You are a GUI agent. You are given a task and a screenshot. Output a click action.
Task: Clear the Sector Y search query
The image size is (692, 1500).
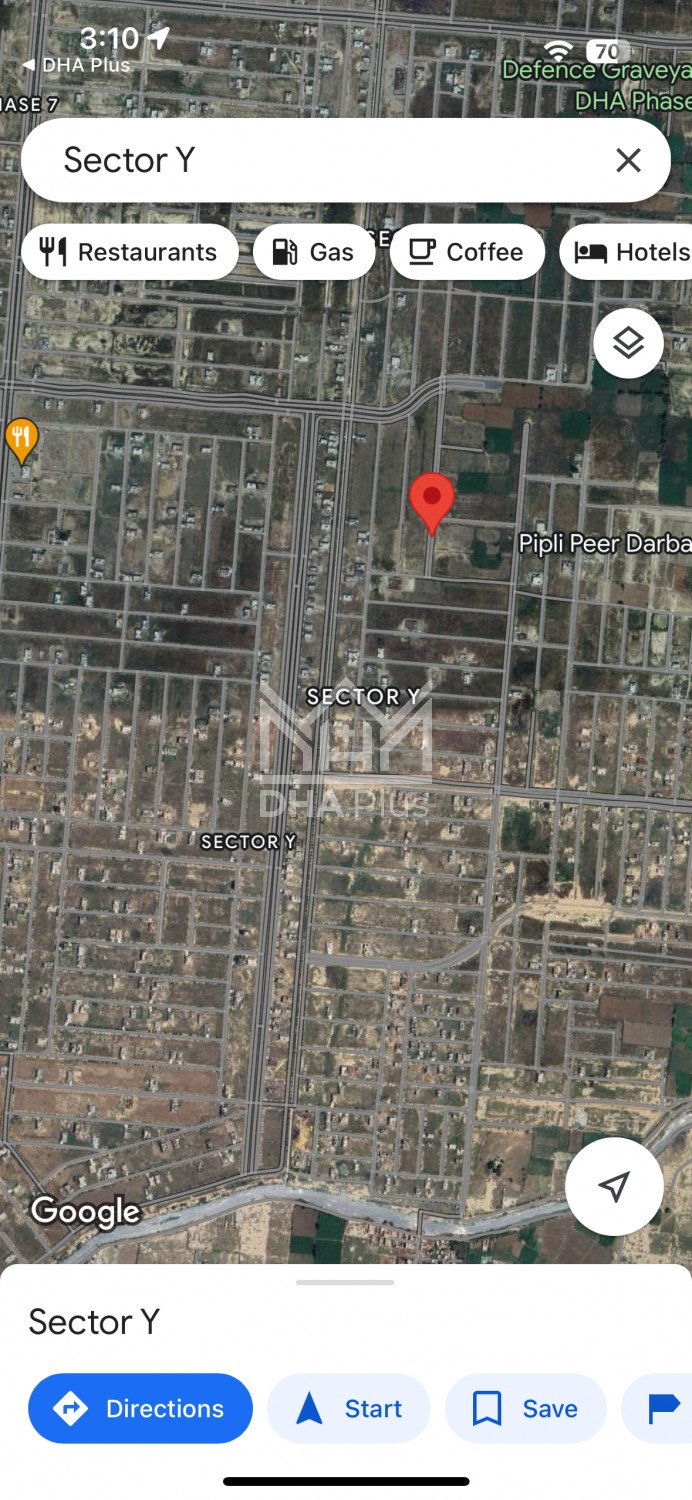click(x=628, y=160)
